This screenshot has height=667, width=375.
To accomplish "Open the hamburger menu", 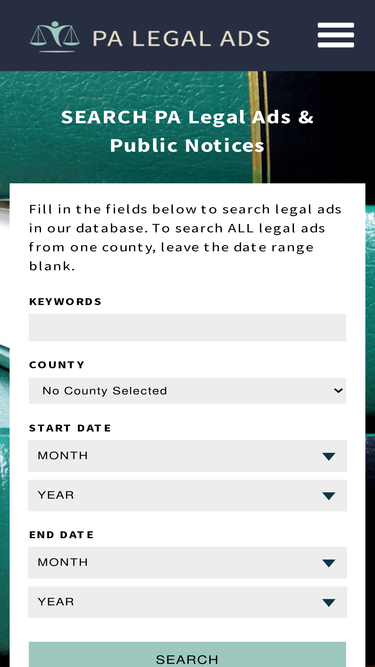I will (335, 35).
